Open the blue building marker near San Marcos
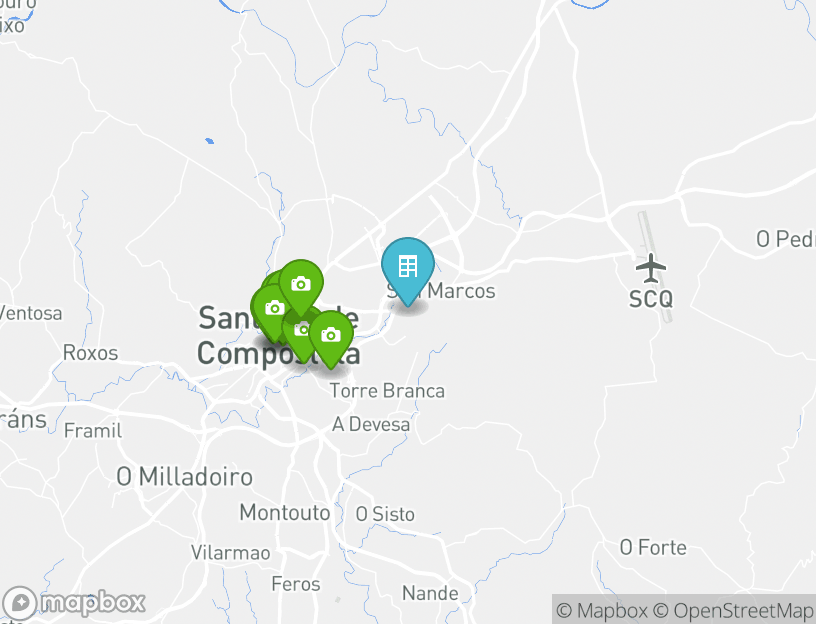The width and height of the screenshot is (816, 624). click(408, 267)
